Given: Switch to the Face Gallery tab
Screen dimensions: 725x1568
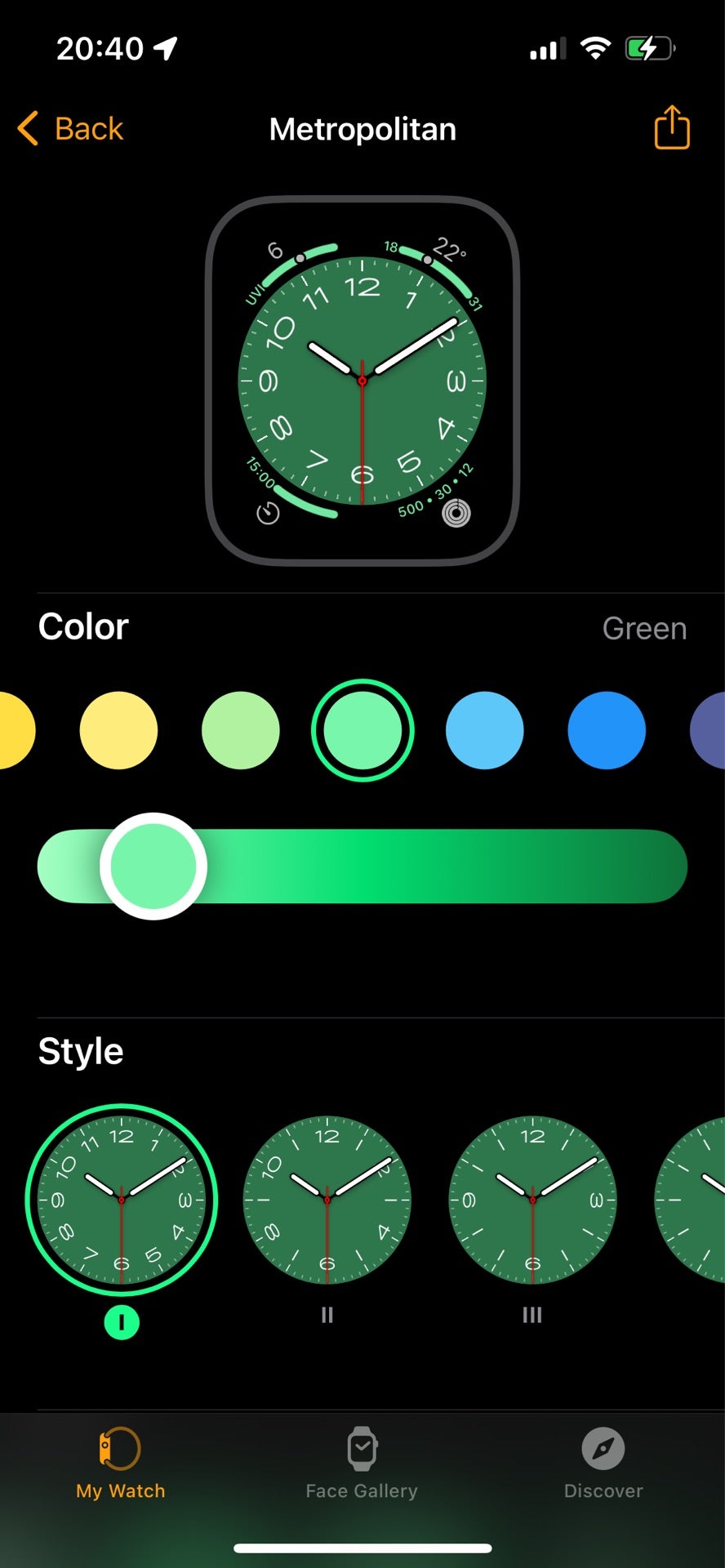Looking at the screenshot, I should coord(362,1463).
